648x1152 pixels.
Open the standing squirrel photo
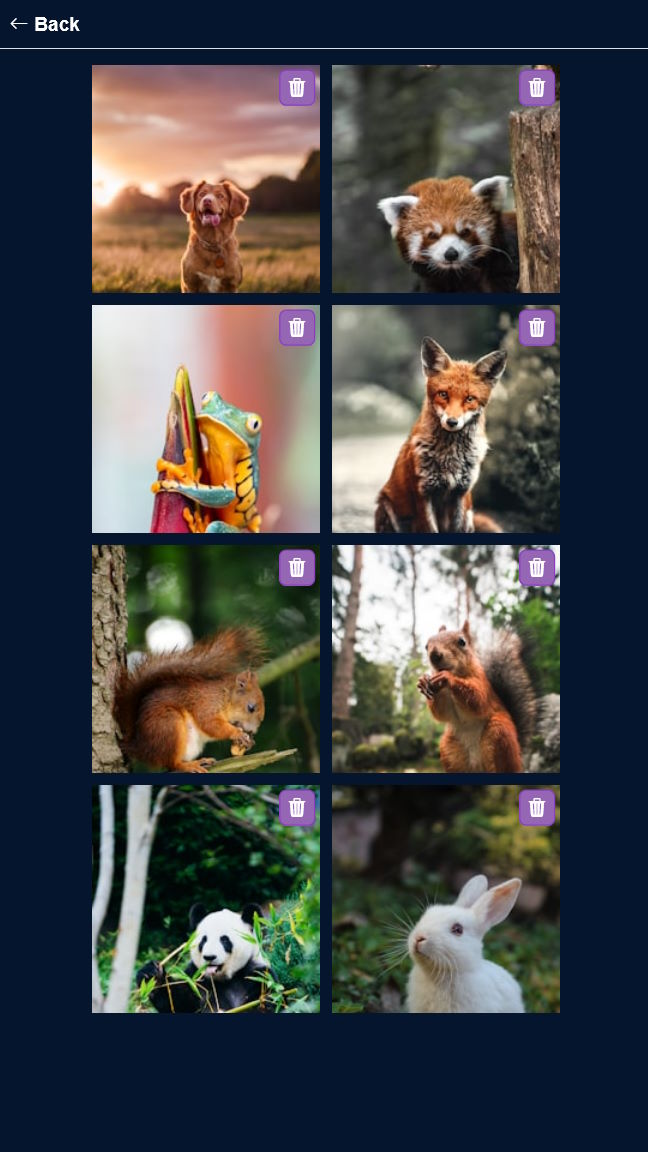click(x=446, y=670)
